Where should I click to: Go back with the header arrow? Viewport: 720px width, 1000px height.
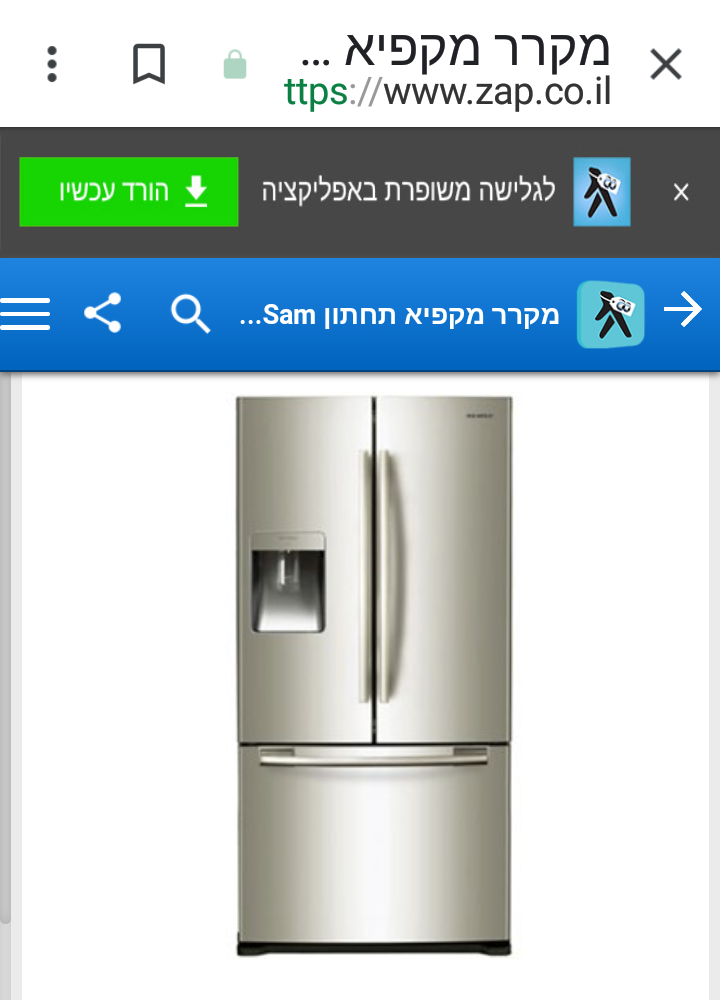click(683, 311)
